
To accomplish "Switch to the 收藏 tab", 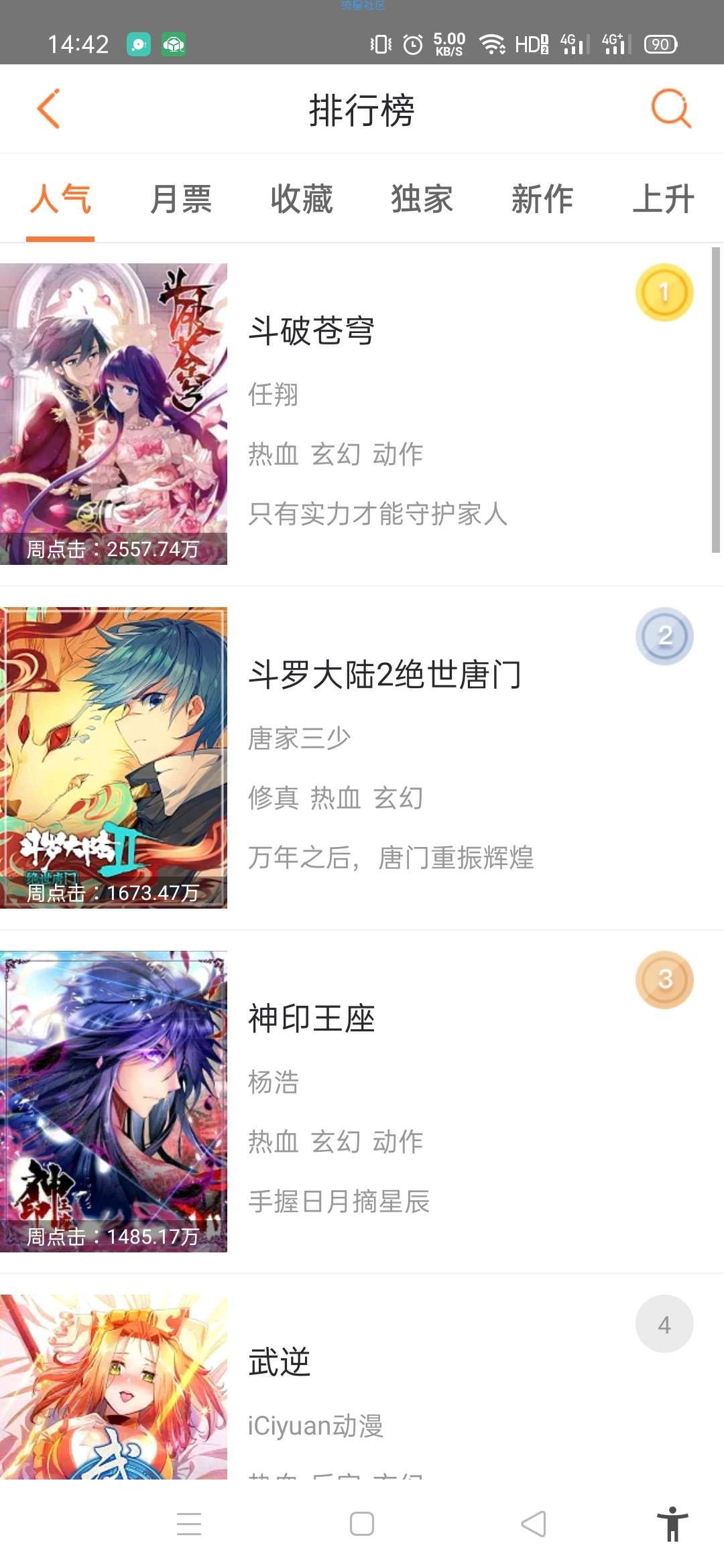I will pos(302,200).
